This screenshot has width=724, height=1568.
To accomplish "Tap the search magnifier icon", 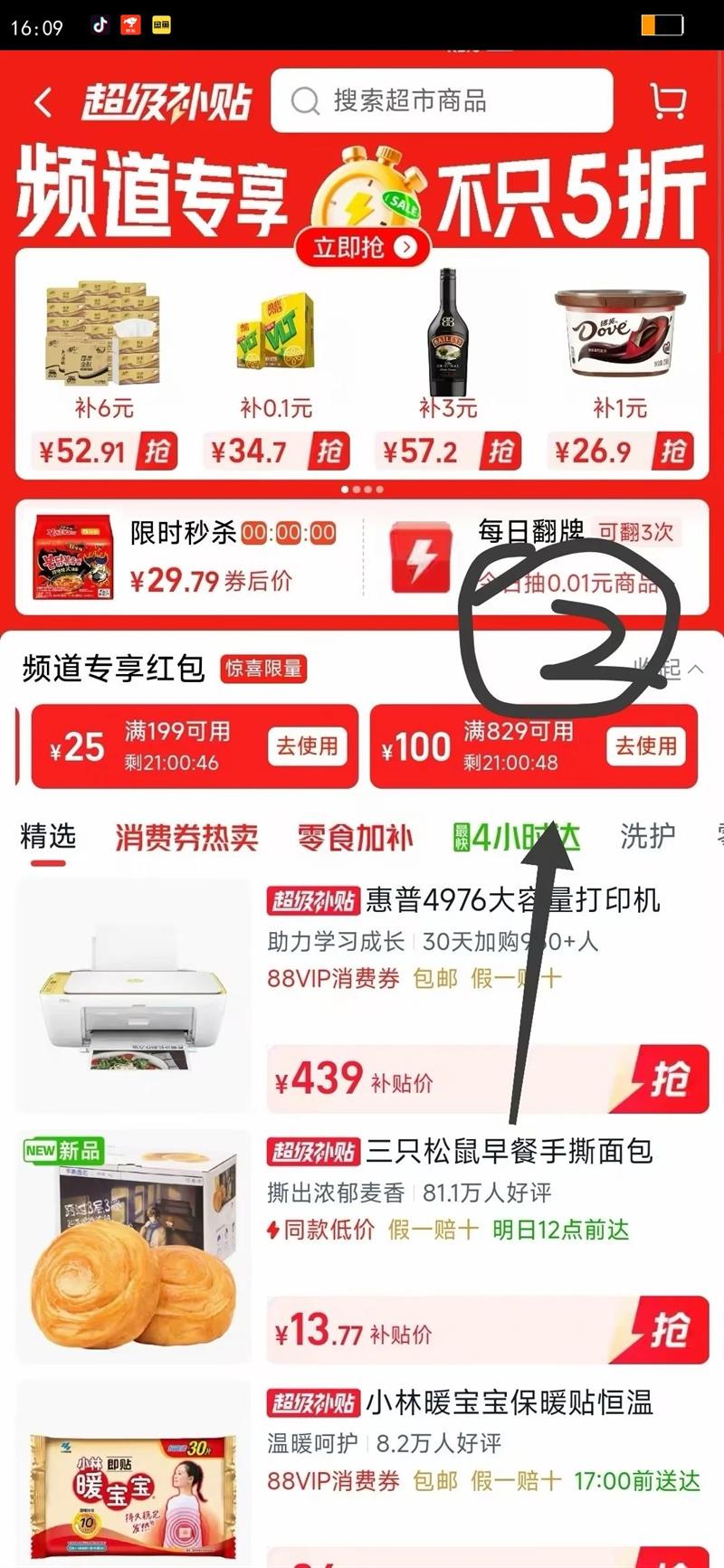I will pos(303,101).
